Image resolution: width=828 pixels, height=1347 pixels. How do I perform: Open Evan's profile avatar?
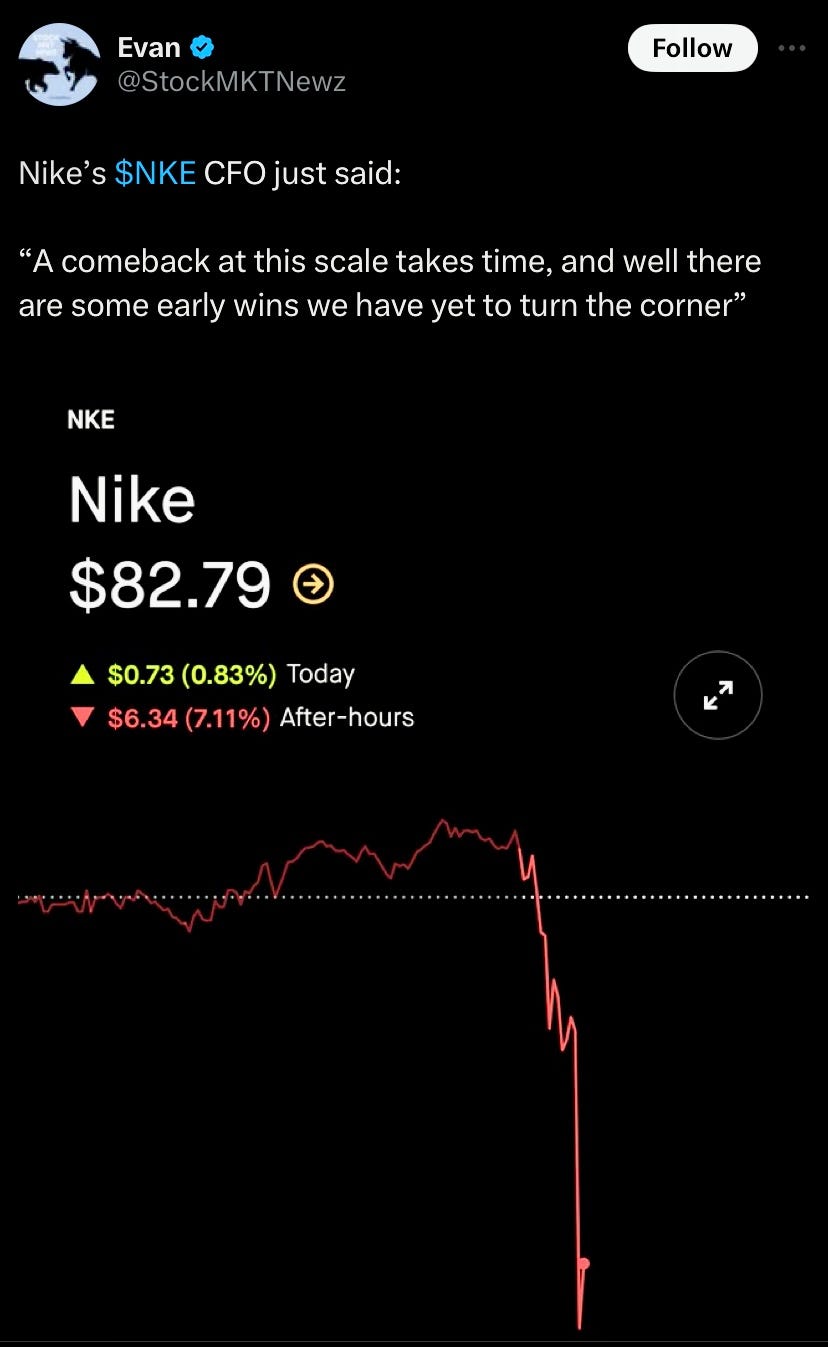tap(59, 65)
